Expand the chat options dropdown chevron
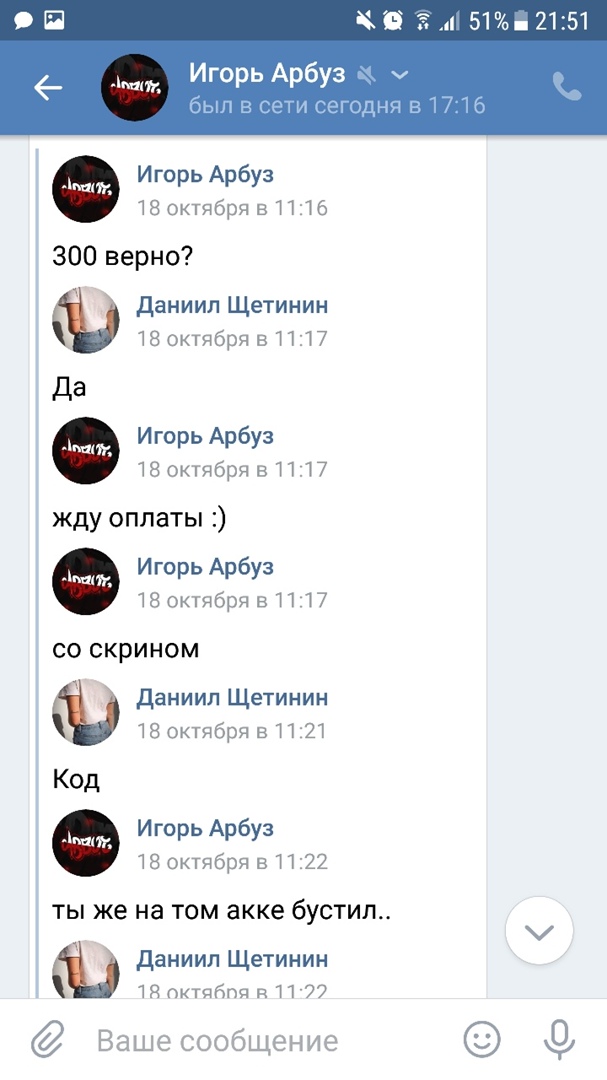 coord(400,75)
